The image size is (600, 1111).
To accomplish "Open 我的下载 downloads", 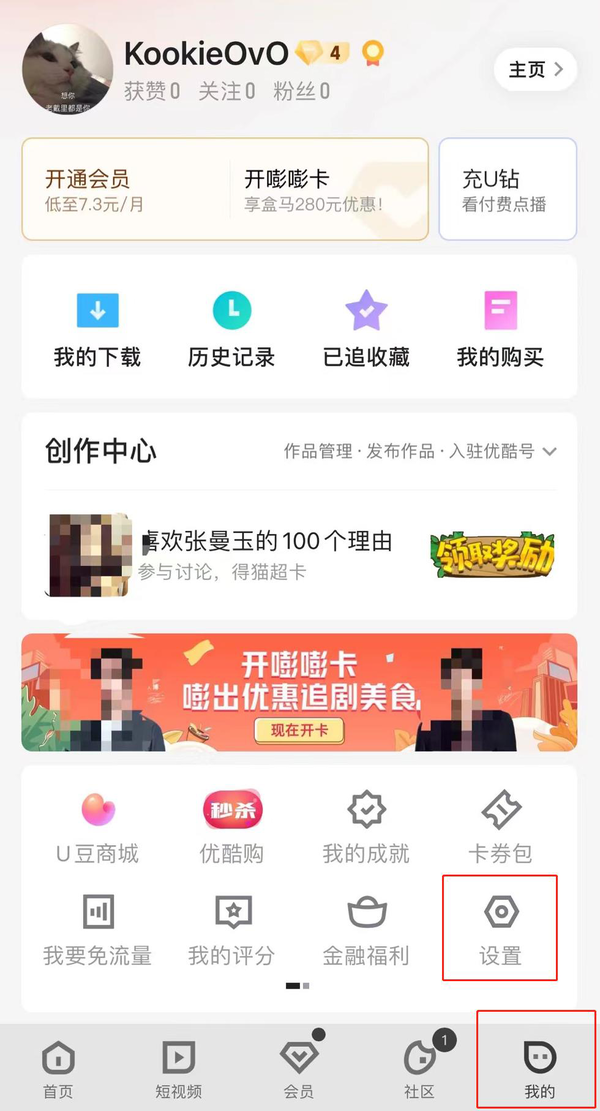I will (97, 329).
